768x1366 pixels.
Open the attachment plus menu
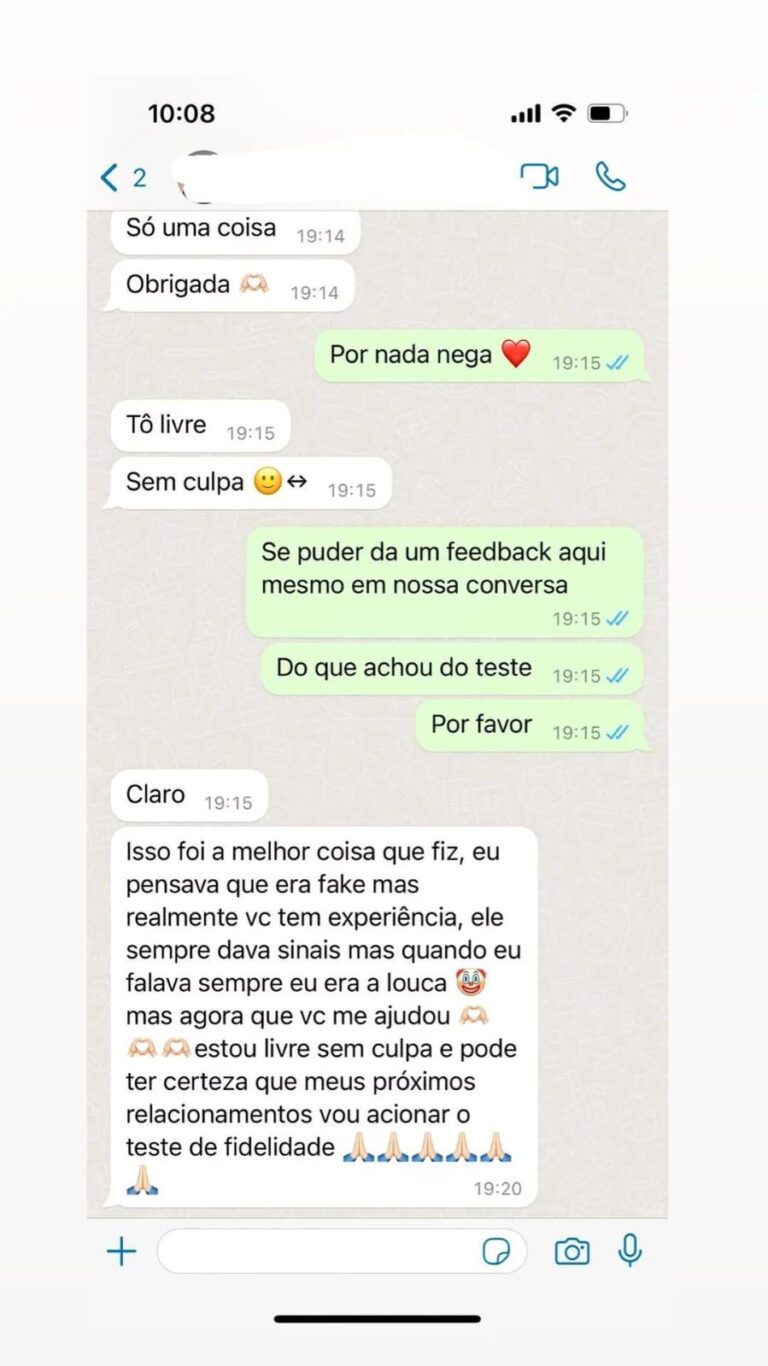(121, 1251)
